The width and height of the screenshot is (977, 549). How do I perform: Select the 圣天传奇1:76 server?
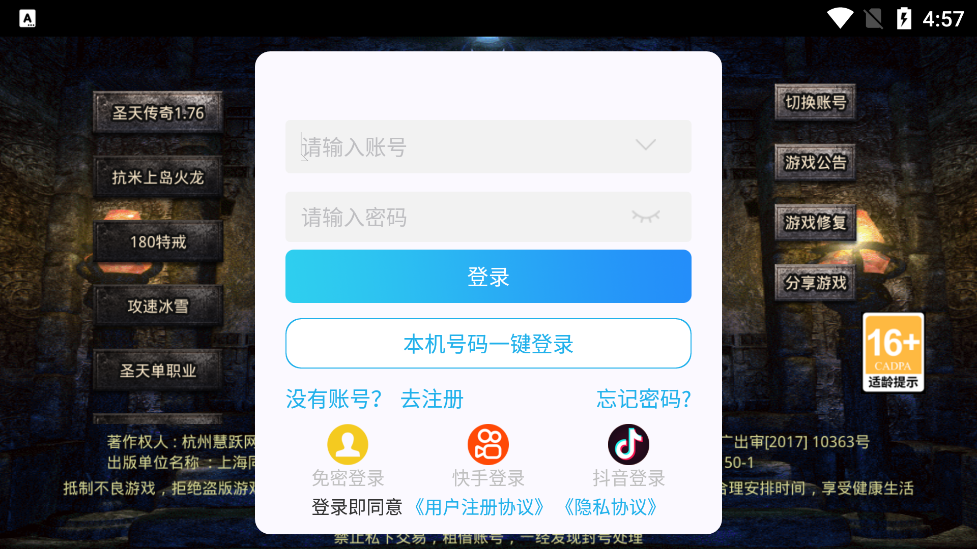click(158, 113)
